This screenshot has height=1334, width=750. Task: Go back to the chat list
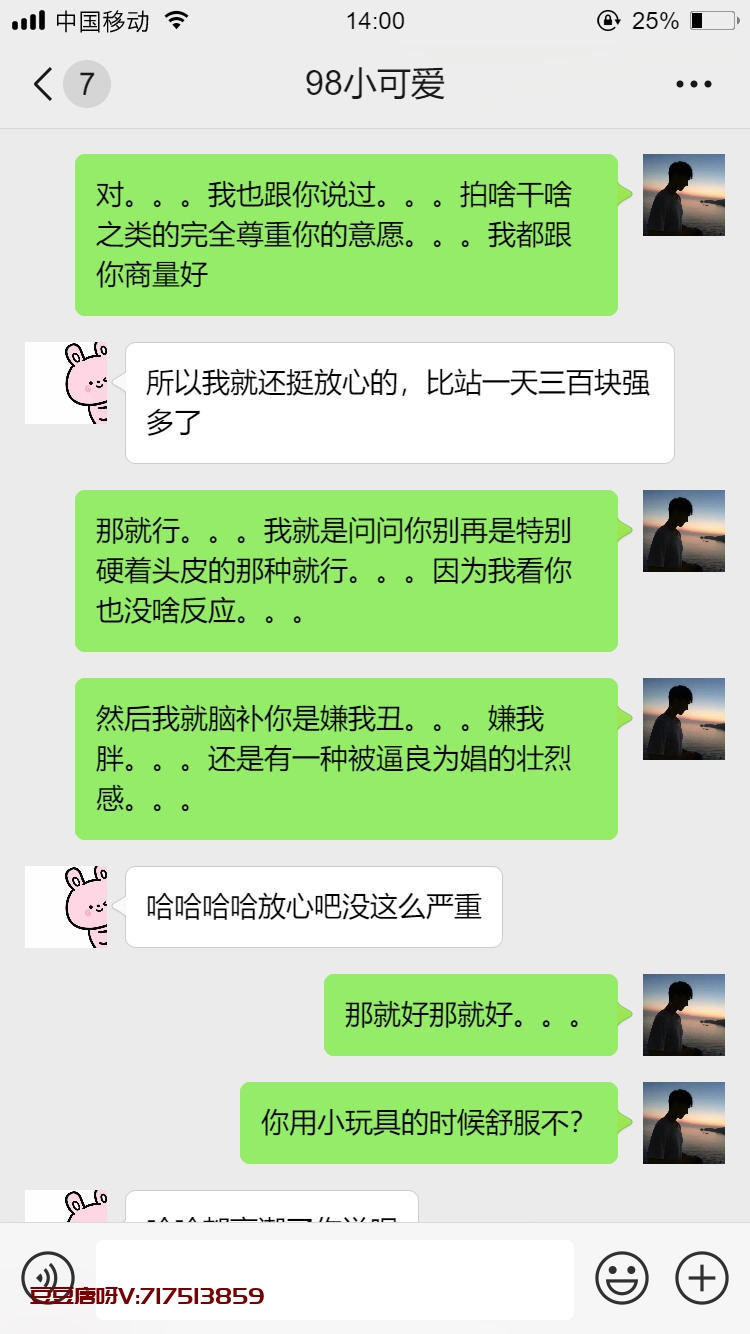click(44, 84)
